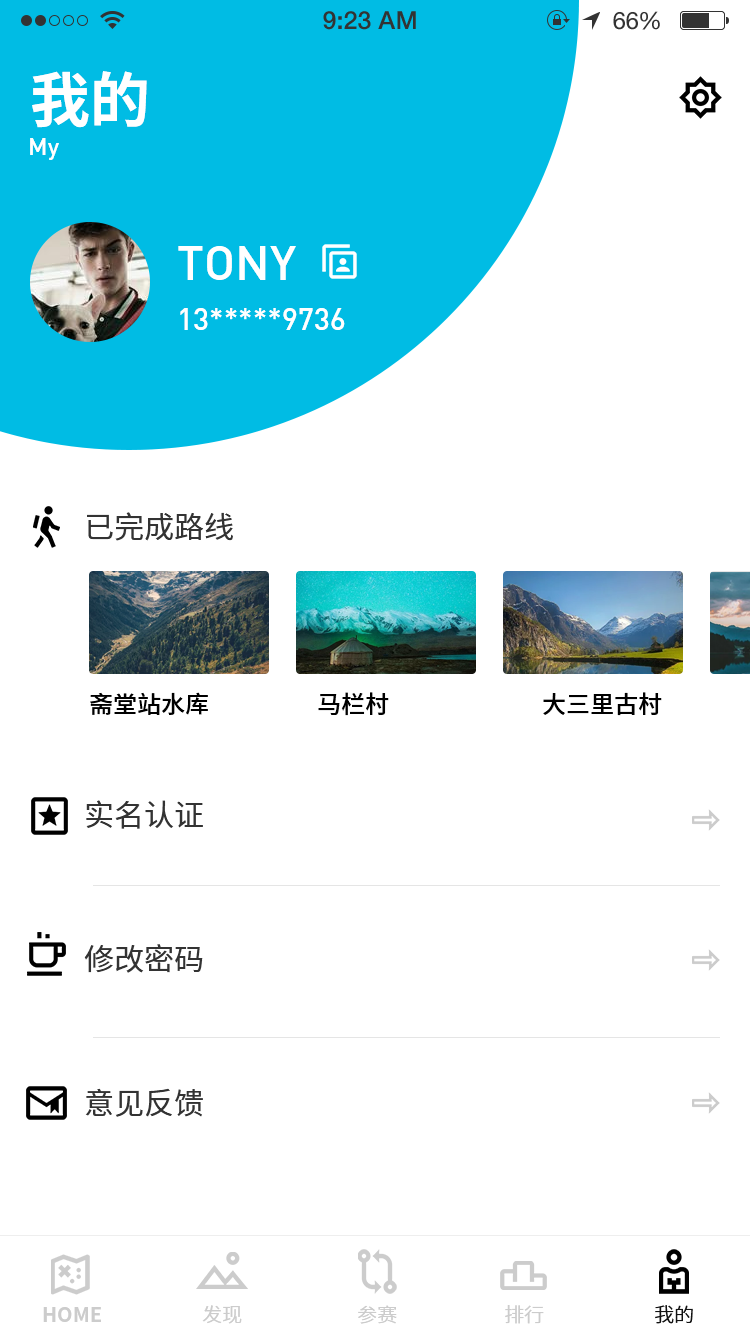Viewport: 750px width, 1334px height.
Task: Switch to the 发现 tab
Action: (222, 1287)
